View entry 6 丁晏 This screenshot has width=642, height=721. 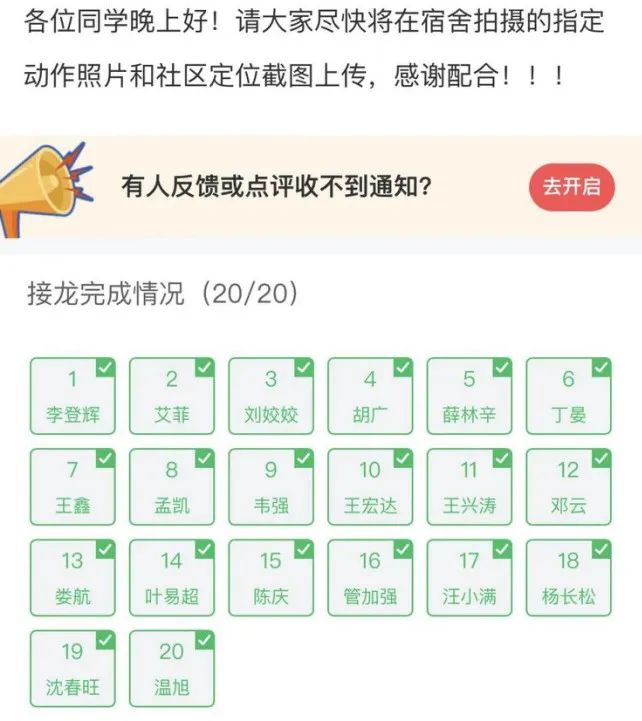568,396
